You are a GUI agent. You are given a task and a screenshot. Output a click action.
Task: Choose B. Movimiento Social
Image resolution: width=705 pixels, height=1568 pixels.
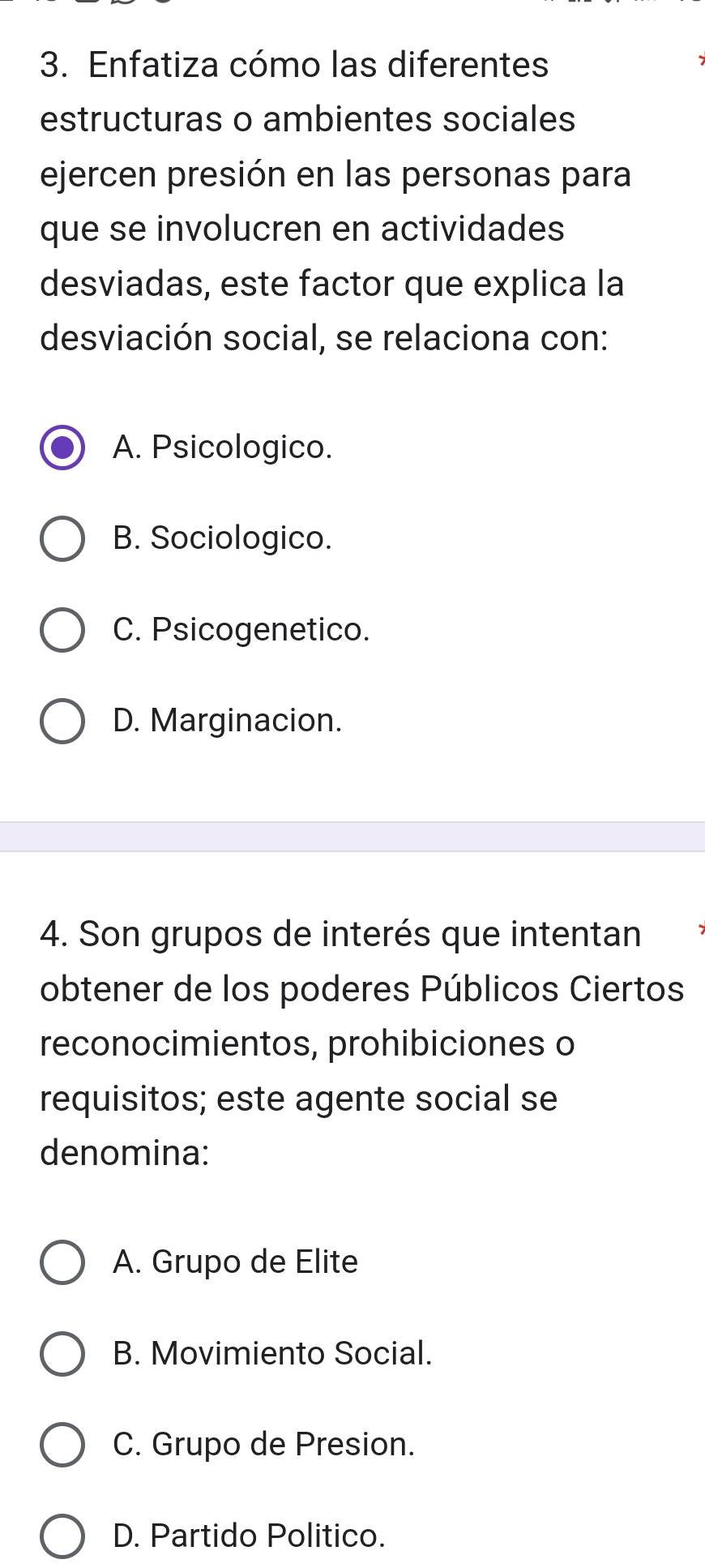click(62, 1353)
